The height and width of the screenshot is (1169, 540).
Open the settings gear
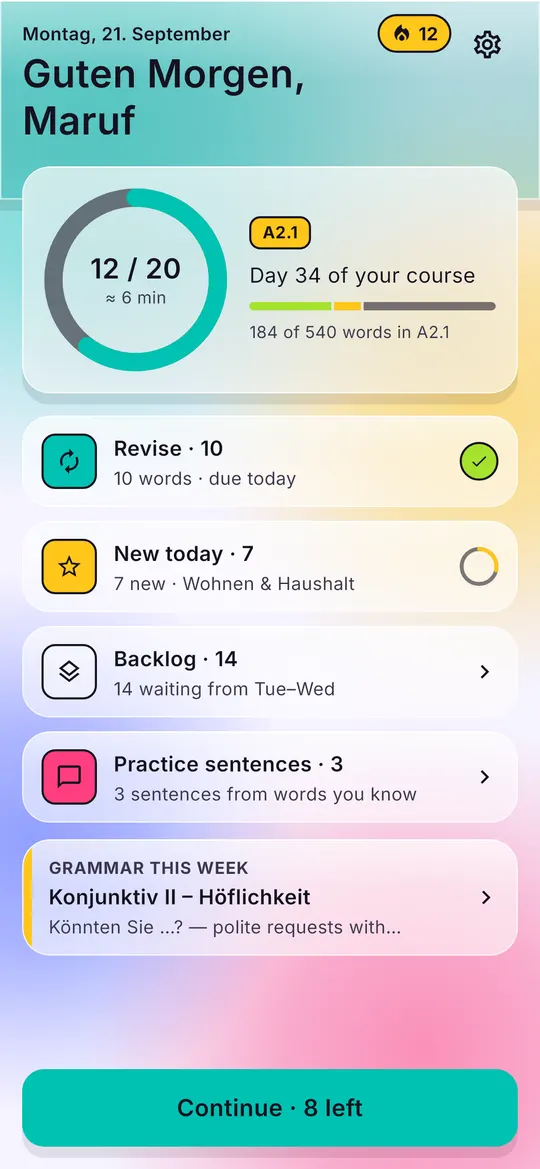488,45
